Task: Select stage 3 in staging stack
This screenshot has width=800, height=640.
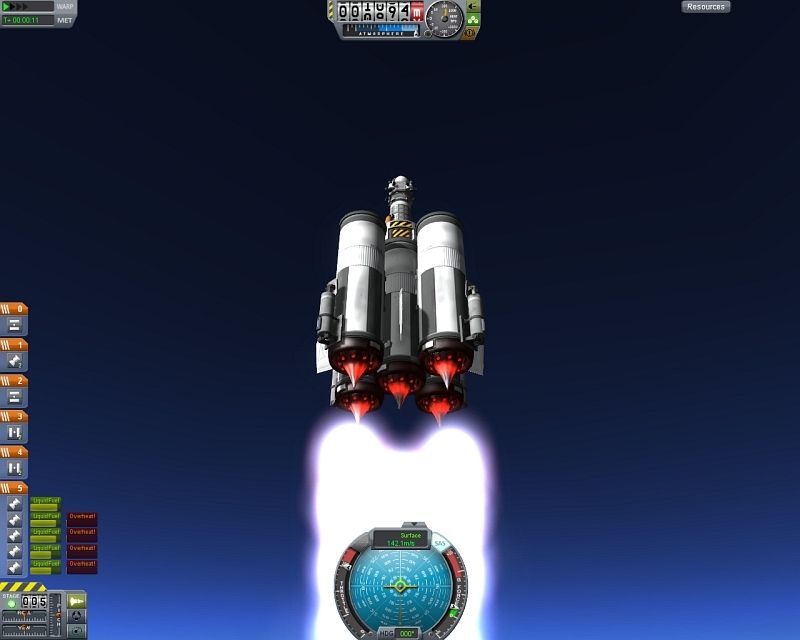Action: (14, 416)
